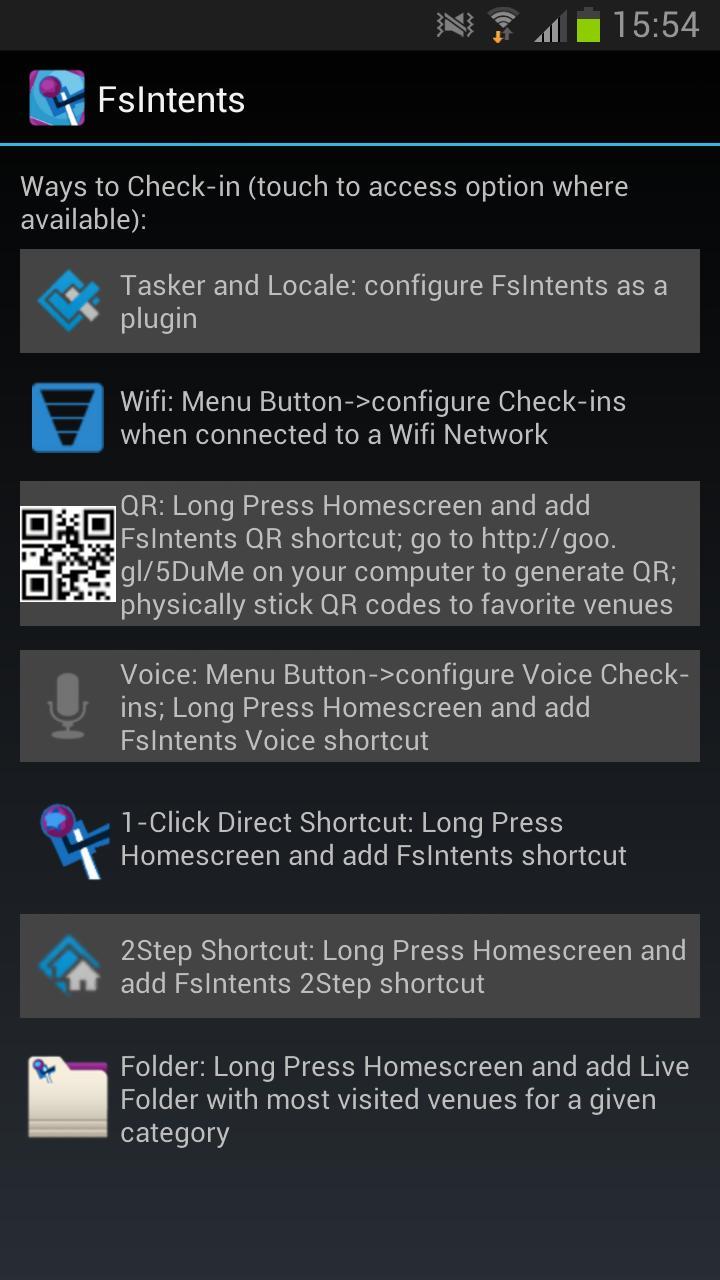The image size is (720, 1280).
Task: Tap the Voice check-ins option
Action: (x=360, y=707)
